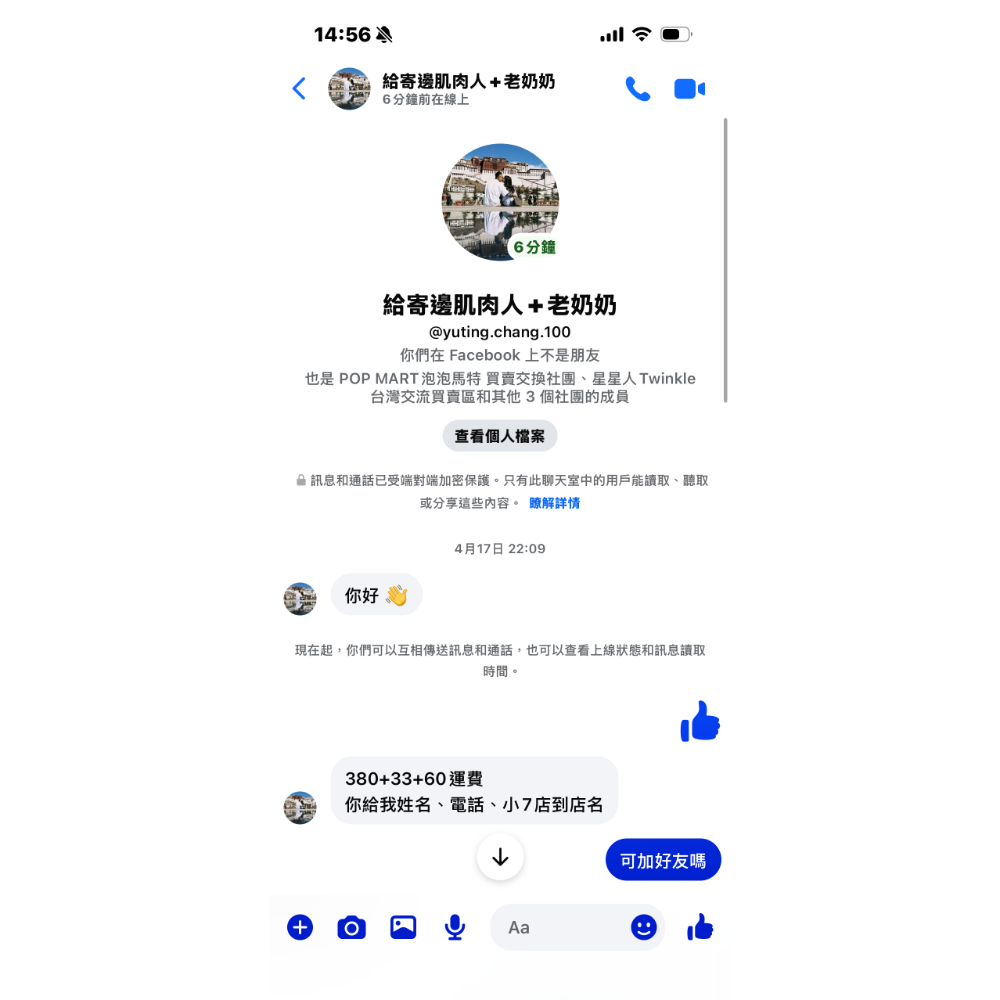Image resolution: width=1000 pixels, height=1000 pixels.
Task: Start a voice call with this contact
Action: [637, 89]
